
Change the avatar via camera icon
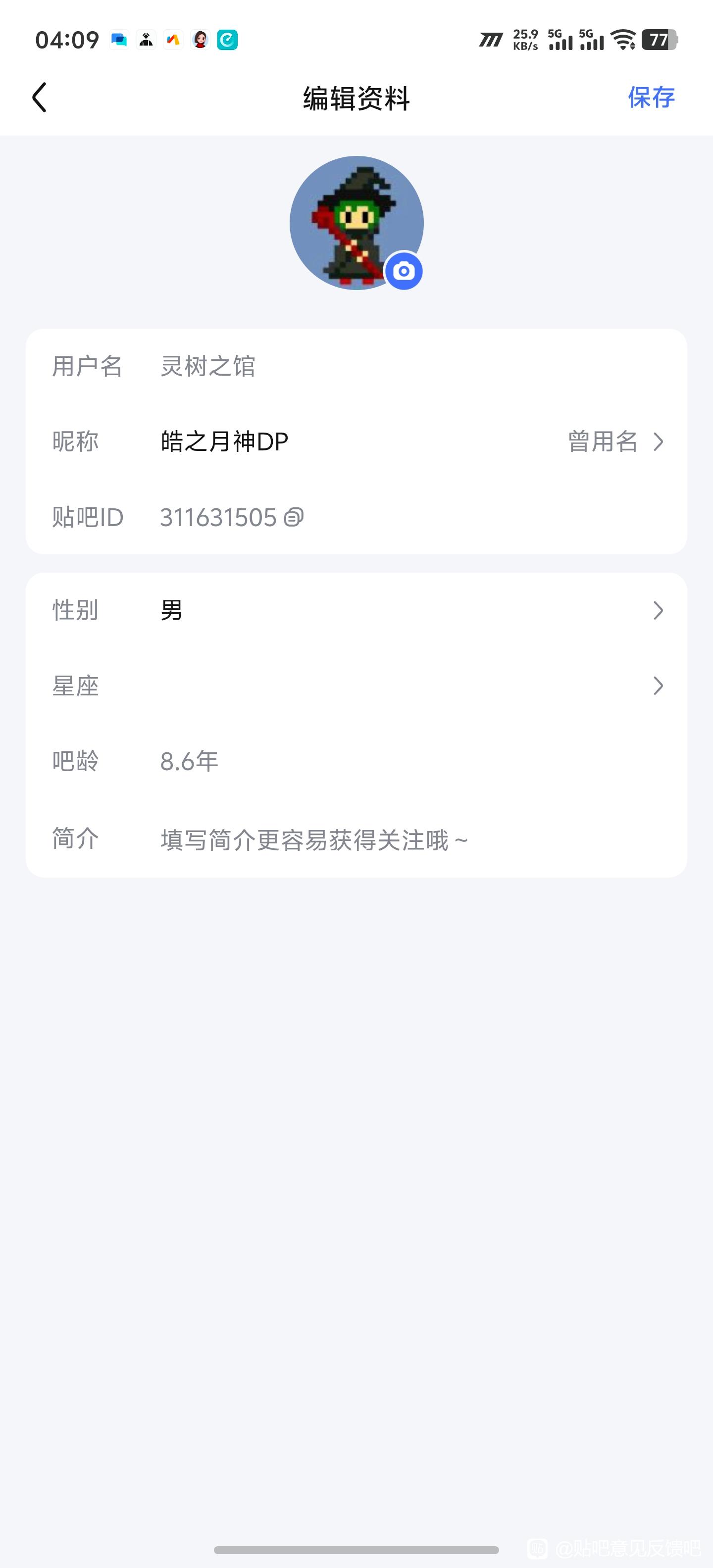(404, 271)
